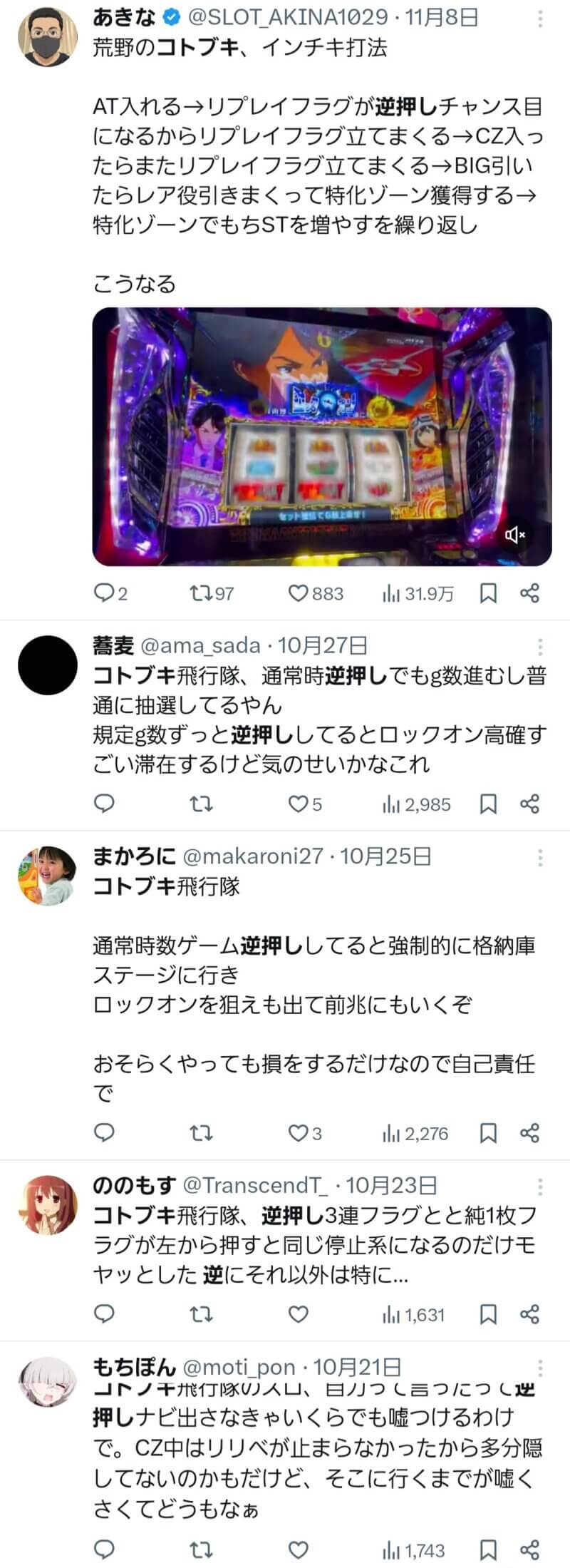Bookmark まかろに's post

click(x=488, y=1133)
